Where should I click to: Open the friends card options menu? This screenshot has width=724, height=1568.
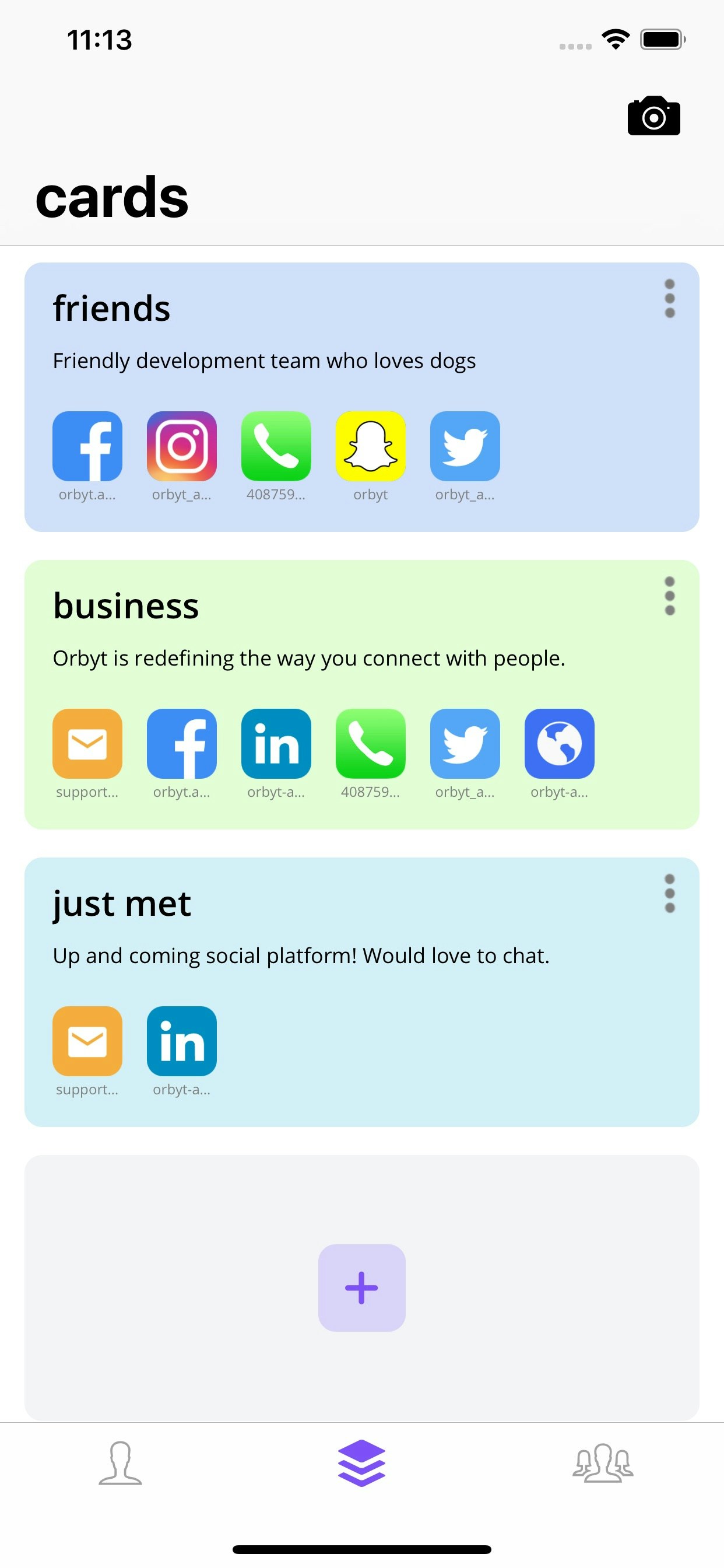(x=669, y=298)
